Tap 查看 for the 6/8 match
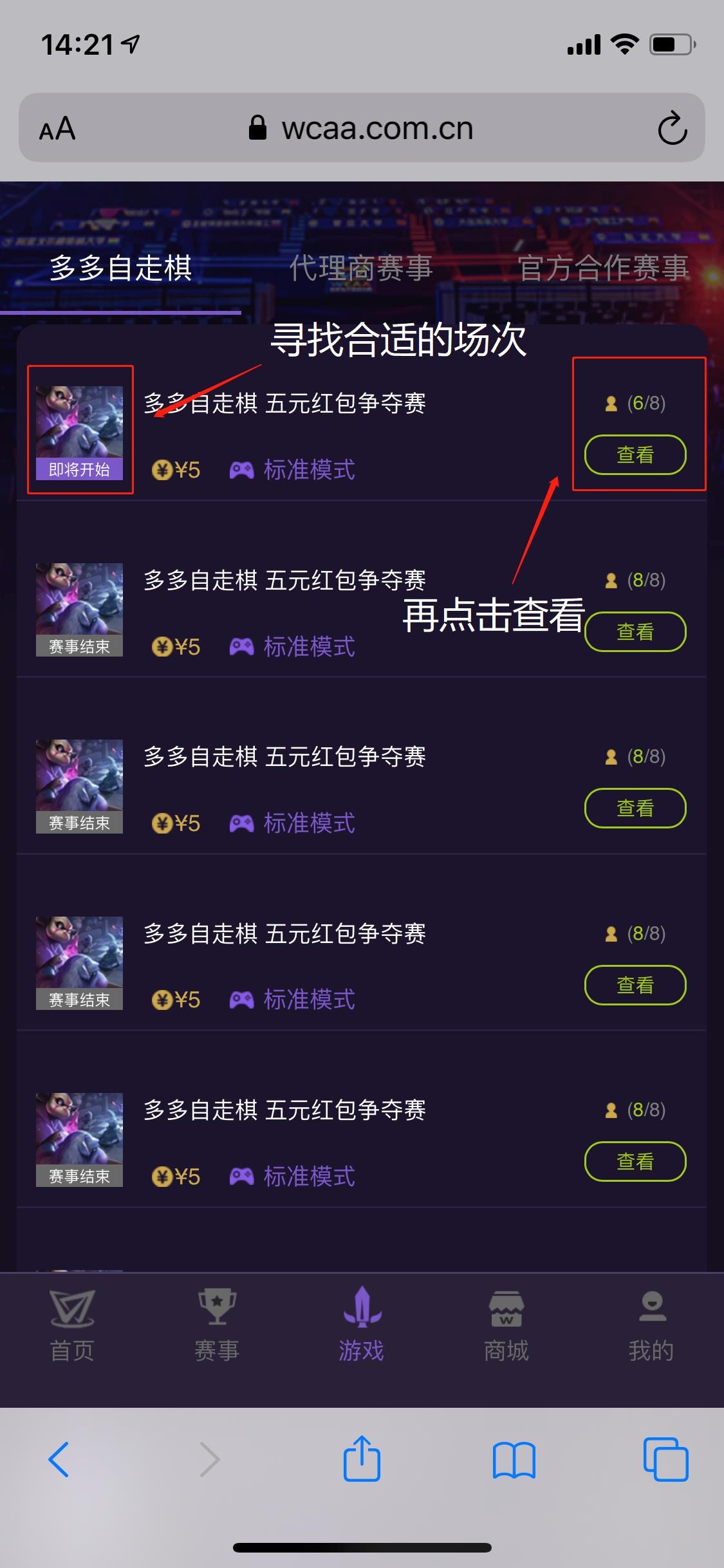724x1568 pixels. 635,454
